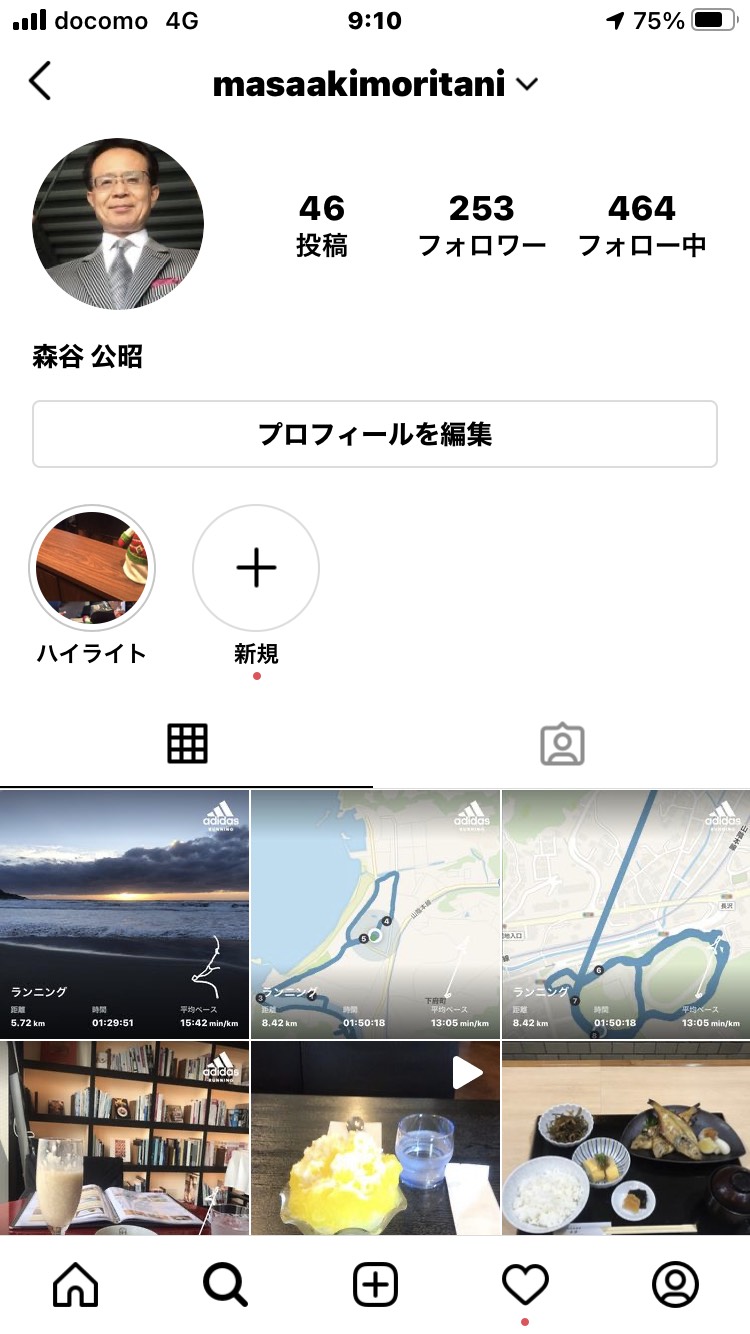Viewport: 750px width, 1334px height.
Task: Open the search and explore tab
Action: click(225, 1285)
